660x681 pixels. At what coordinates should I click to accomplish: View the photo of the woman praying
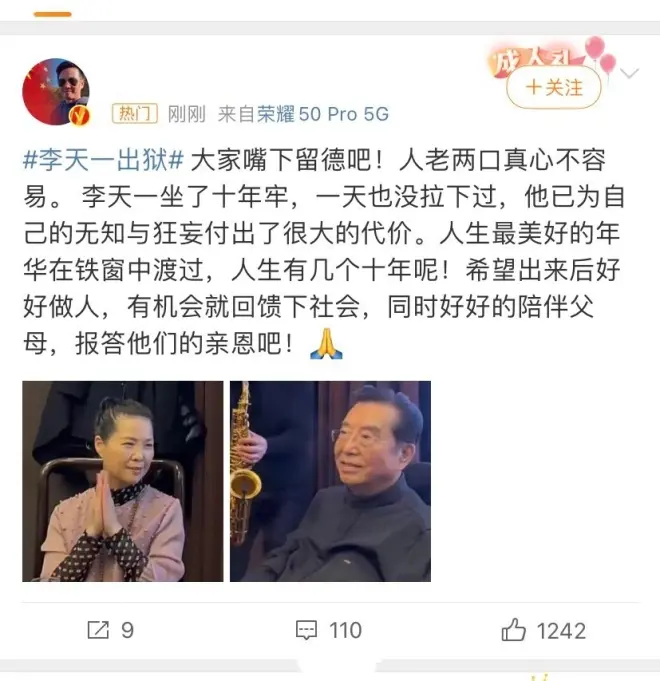(123, 481)
